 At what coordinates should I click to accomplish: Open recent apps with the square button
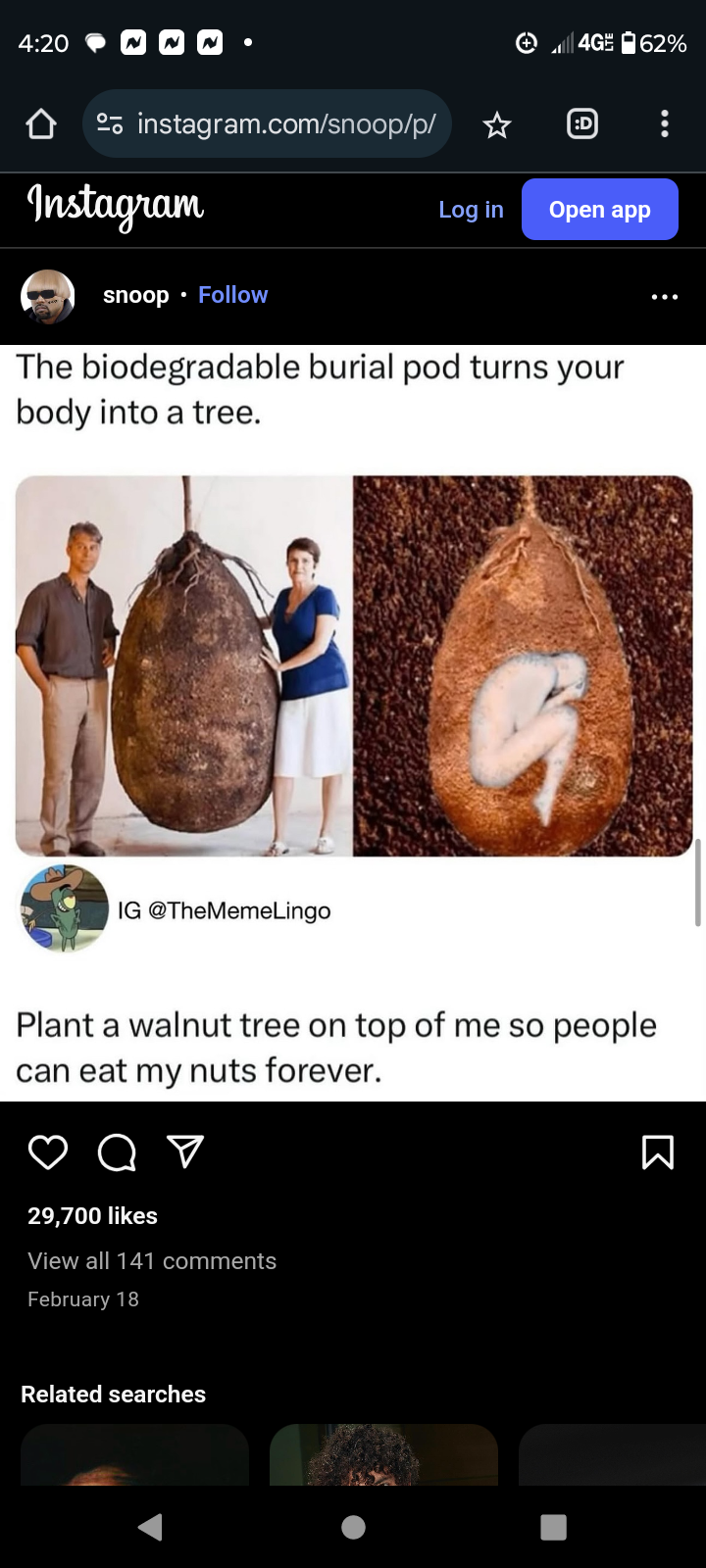click(554, 1527)
